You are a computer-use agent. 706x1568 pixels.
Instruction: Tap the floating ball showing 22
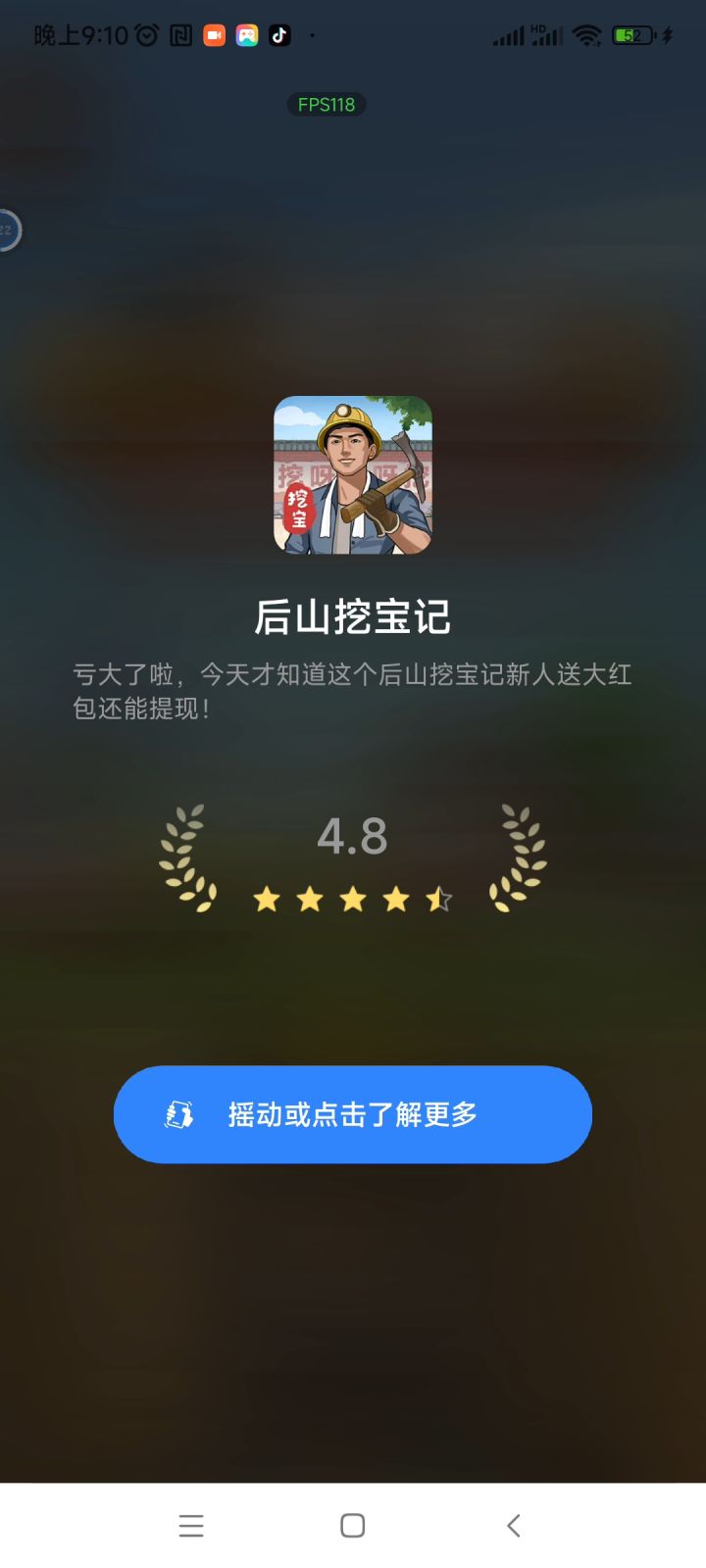(8, 228)
